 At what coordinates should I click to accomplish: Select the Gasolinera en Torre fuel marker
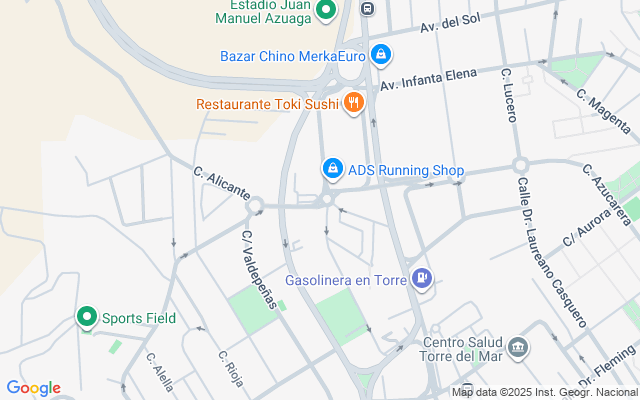pyautogui.click(x=423, y=279)
